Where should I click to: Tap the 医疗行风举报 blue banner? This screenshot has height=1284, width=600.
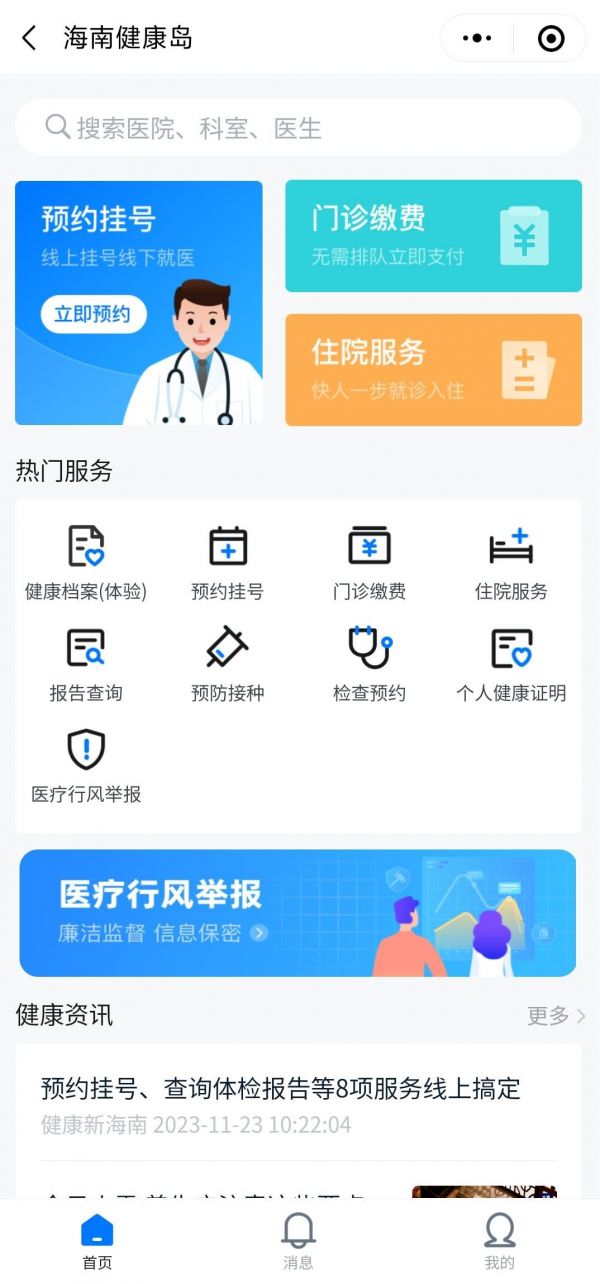point(298,913)
